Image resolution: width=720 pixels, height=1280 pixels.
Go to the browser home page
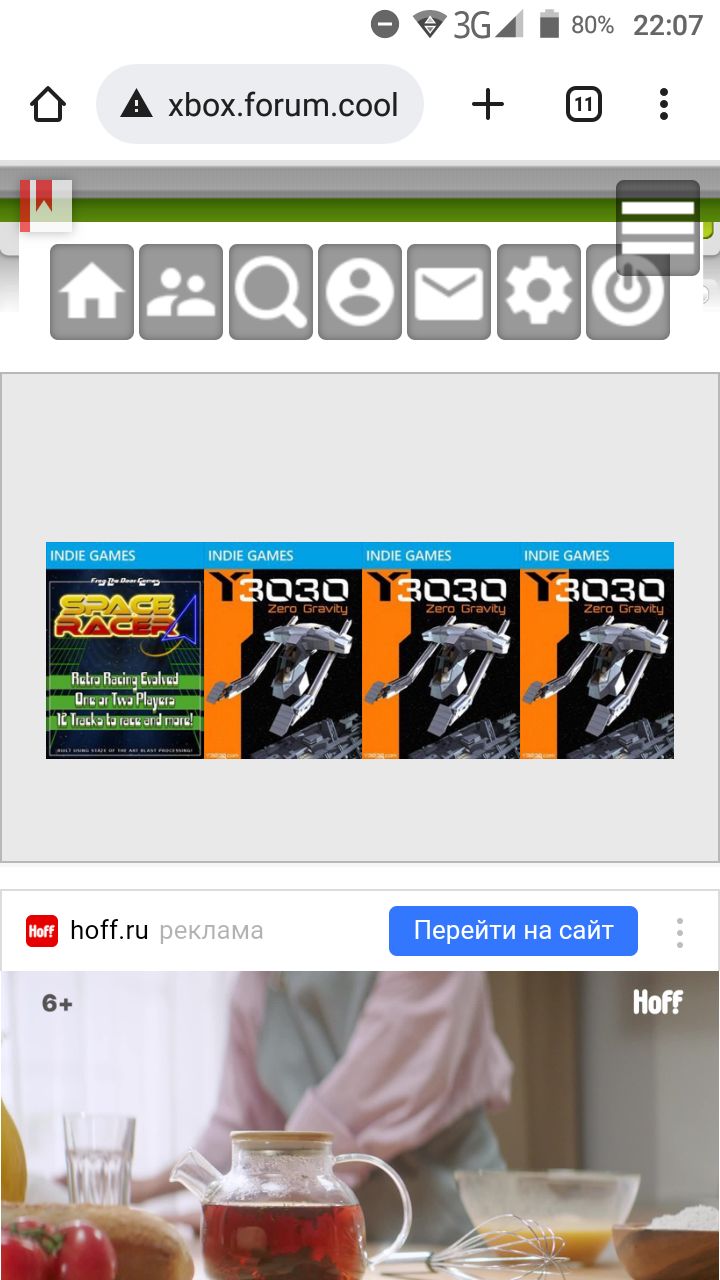point(48,105)
